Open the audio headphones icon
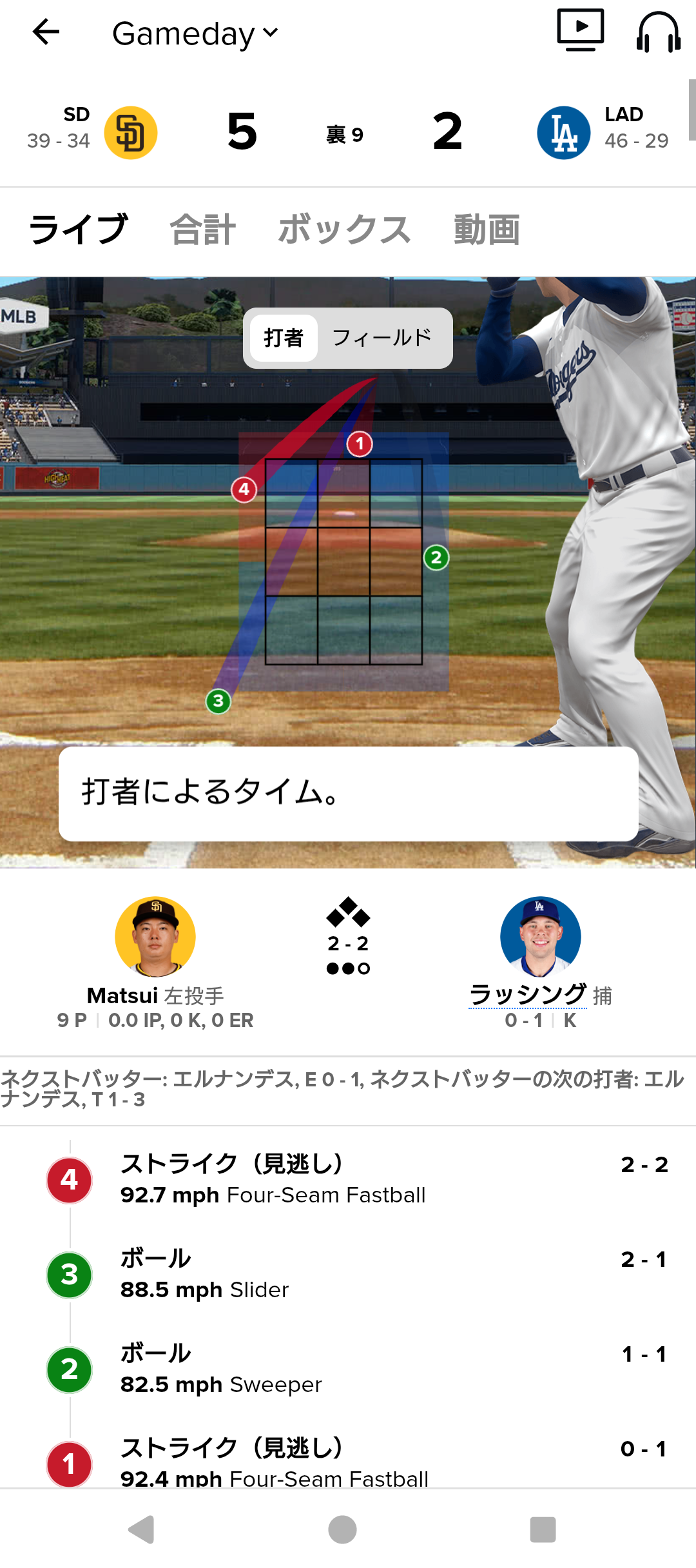Image resolution: width=696 pixels, height=1568 pixels. (658, 32)
